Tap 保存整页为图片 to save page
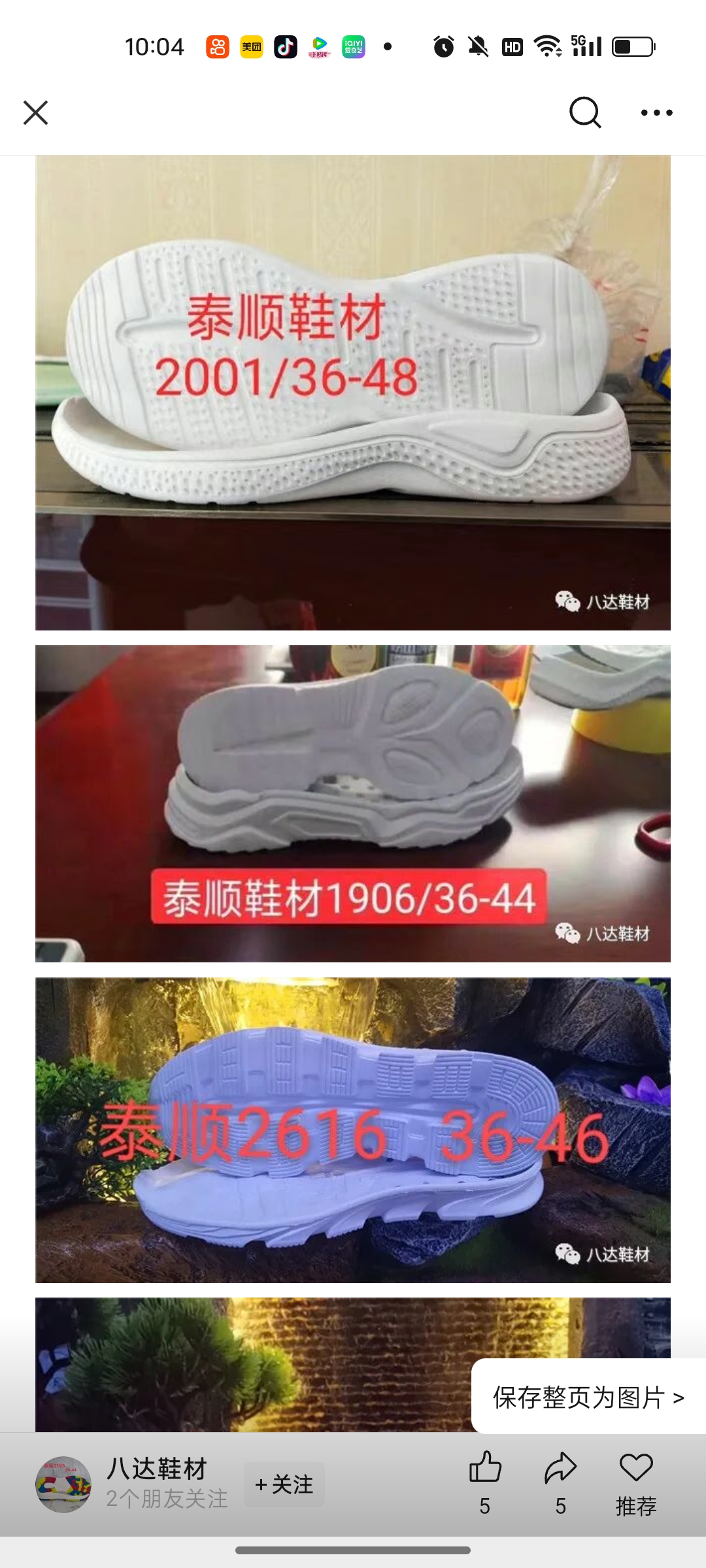Screen dimensions: 706x1568 (x=588, y=1397)
